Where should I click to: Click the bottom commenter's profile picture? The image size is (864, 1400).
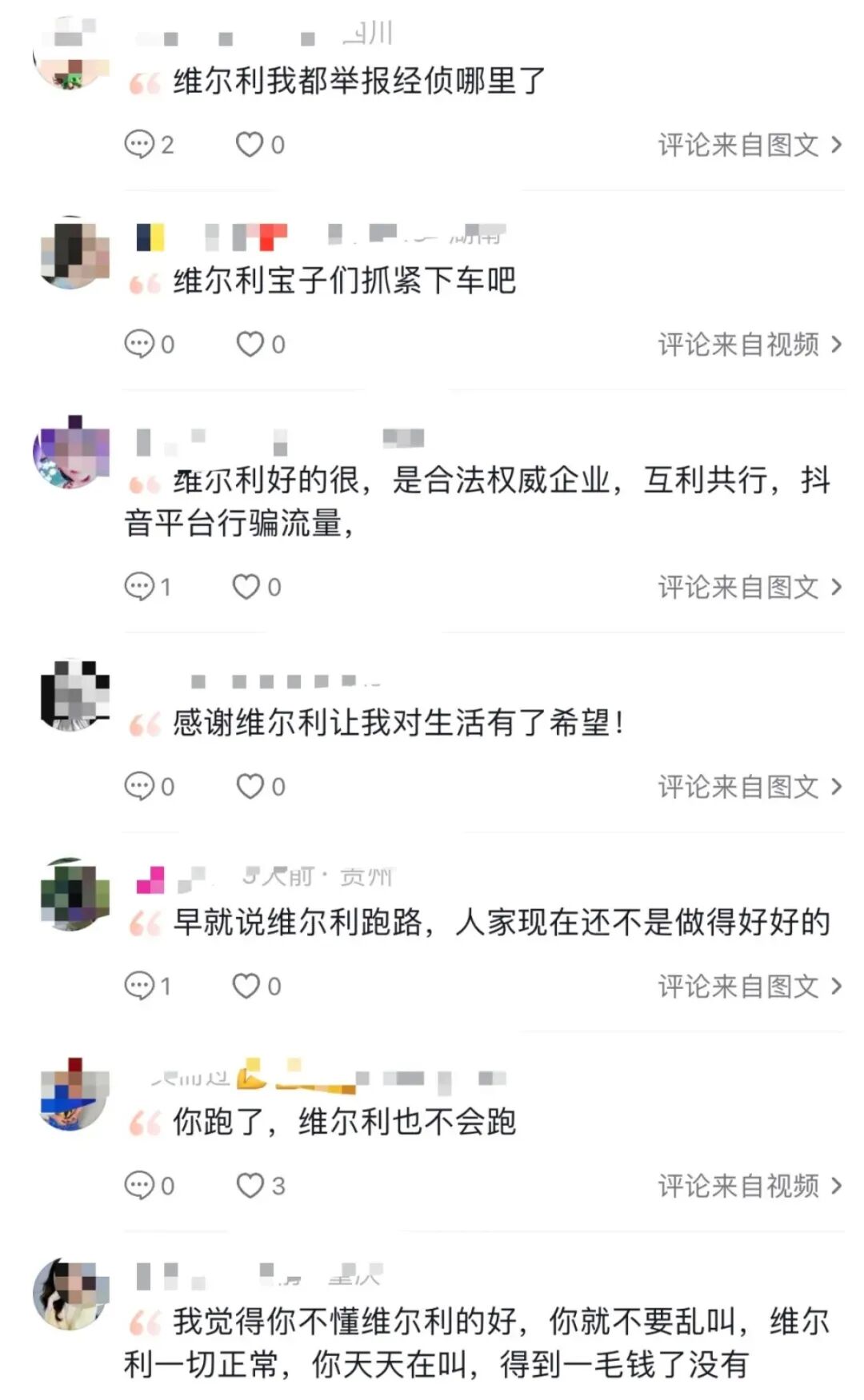pyautogui.click(x=72, y=1293)
